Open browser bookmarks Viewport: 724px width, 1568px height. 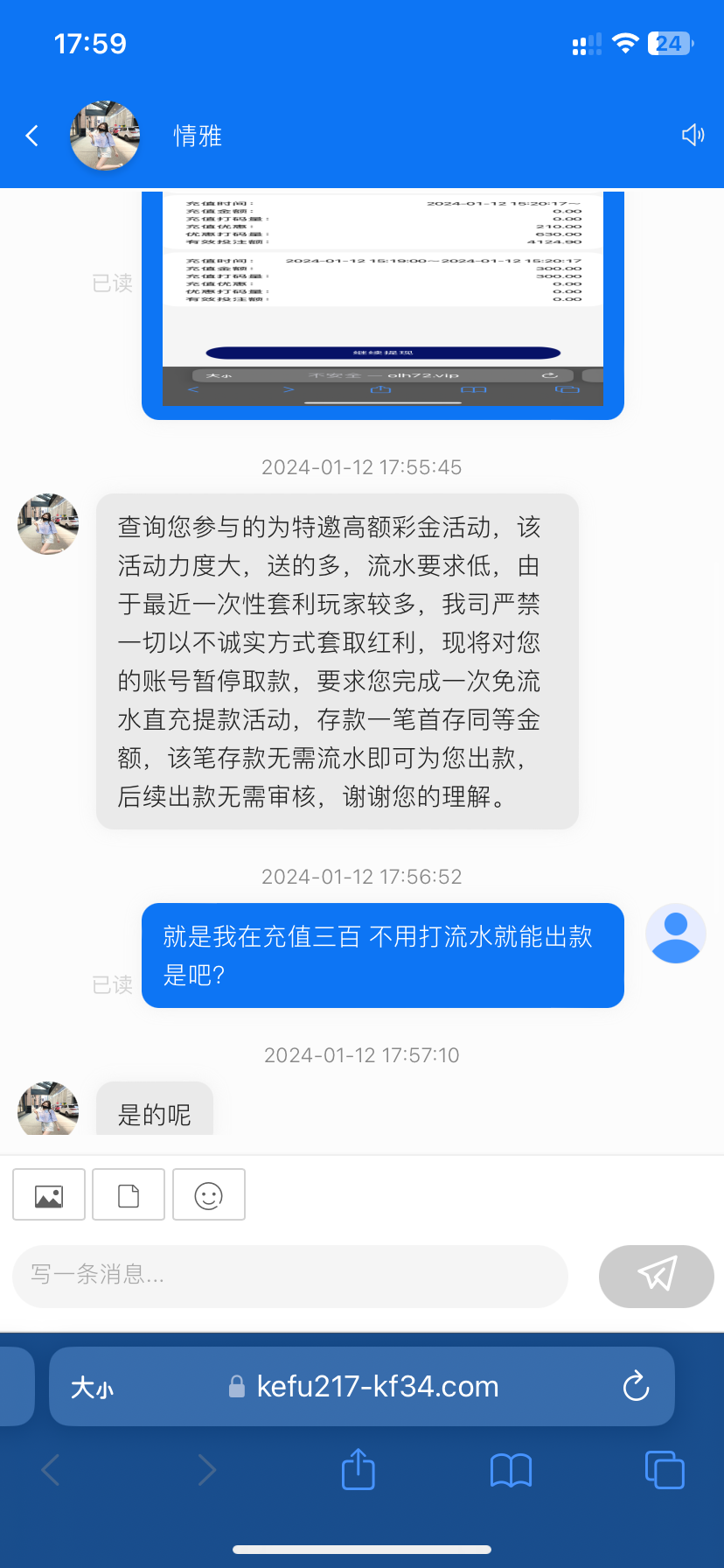[x=511, y=1470]
